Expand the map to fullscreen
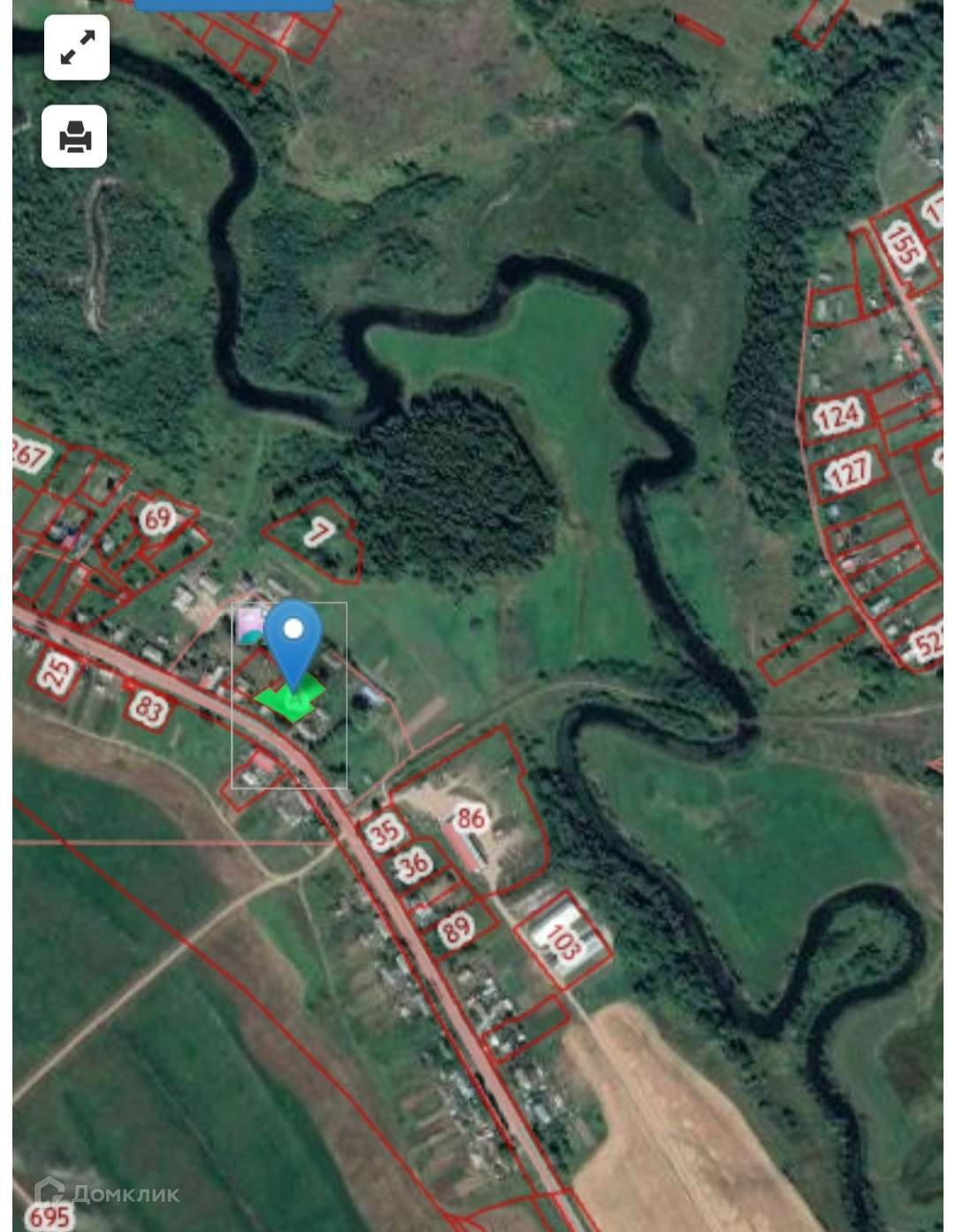Screen dimensions: 955x1232 (x=77, y=48)
